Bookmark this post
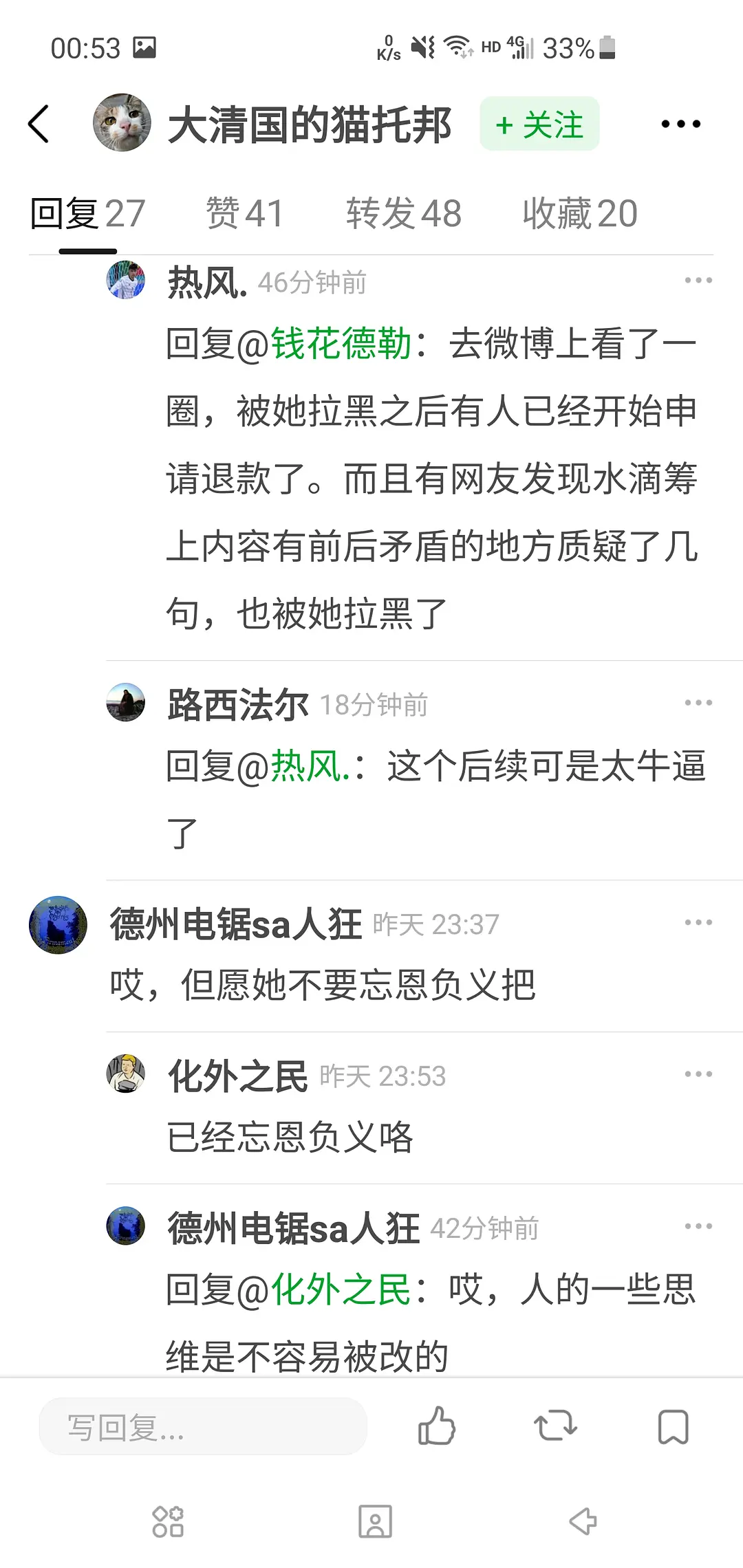The height and width of the screenshot is (1568, 743). (673, 1427)
